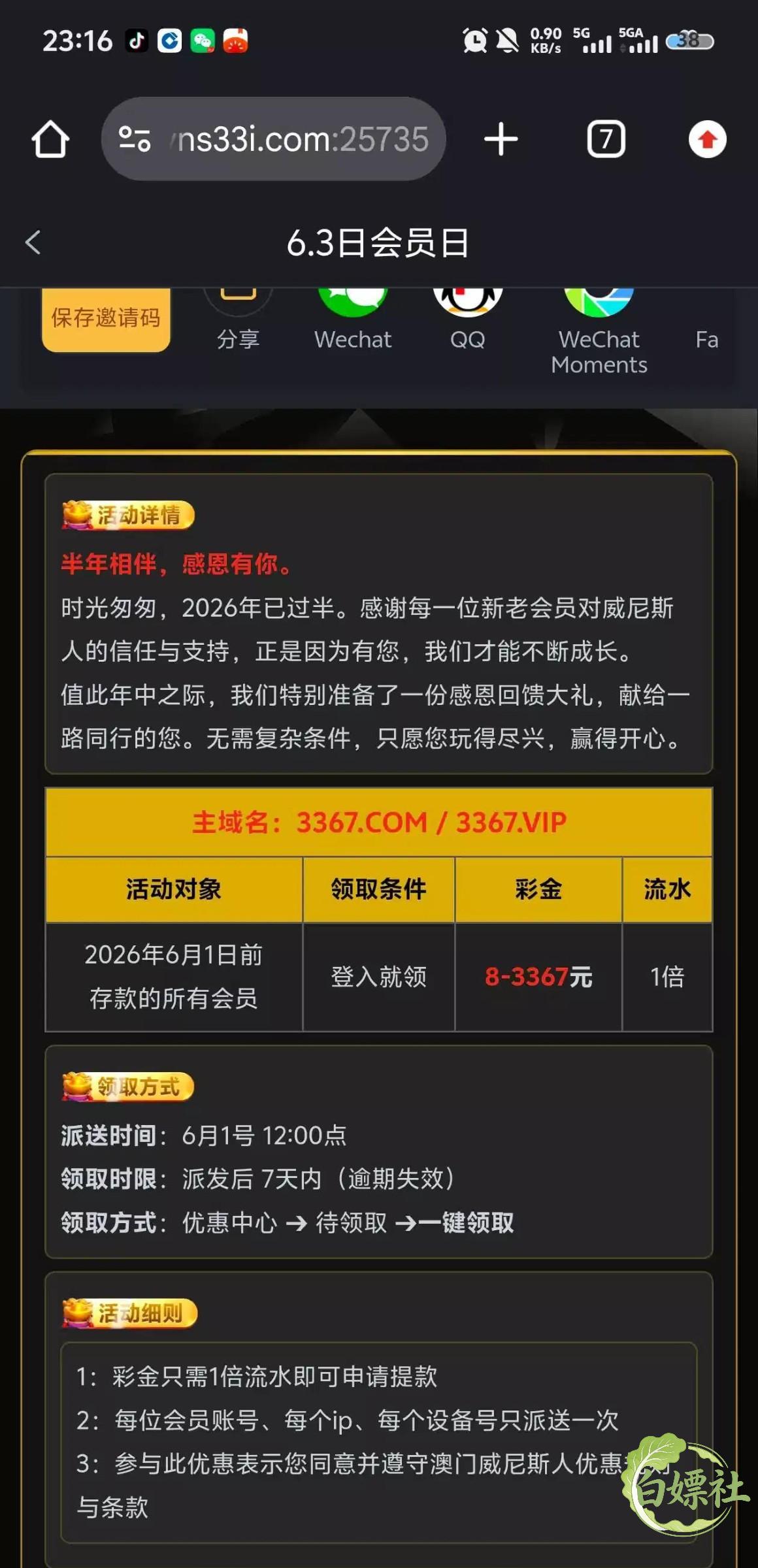Tap the address bar showing ns33i.com

tap(274, 139)
